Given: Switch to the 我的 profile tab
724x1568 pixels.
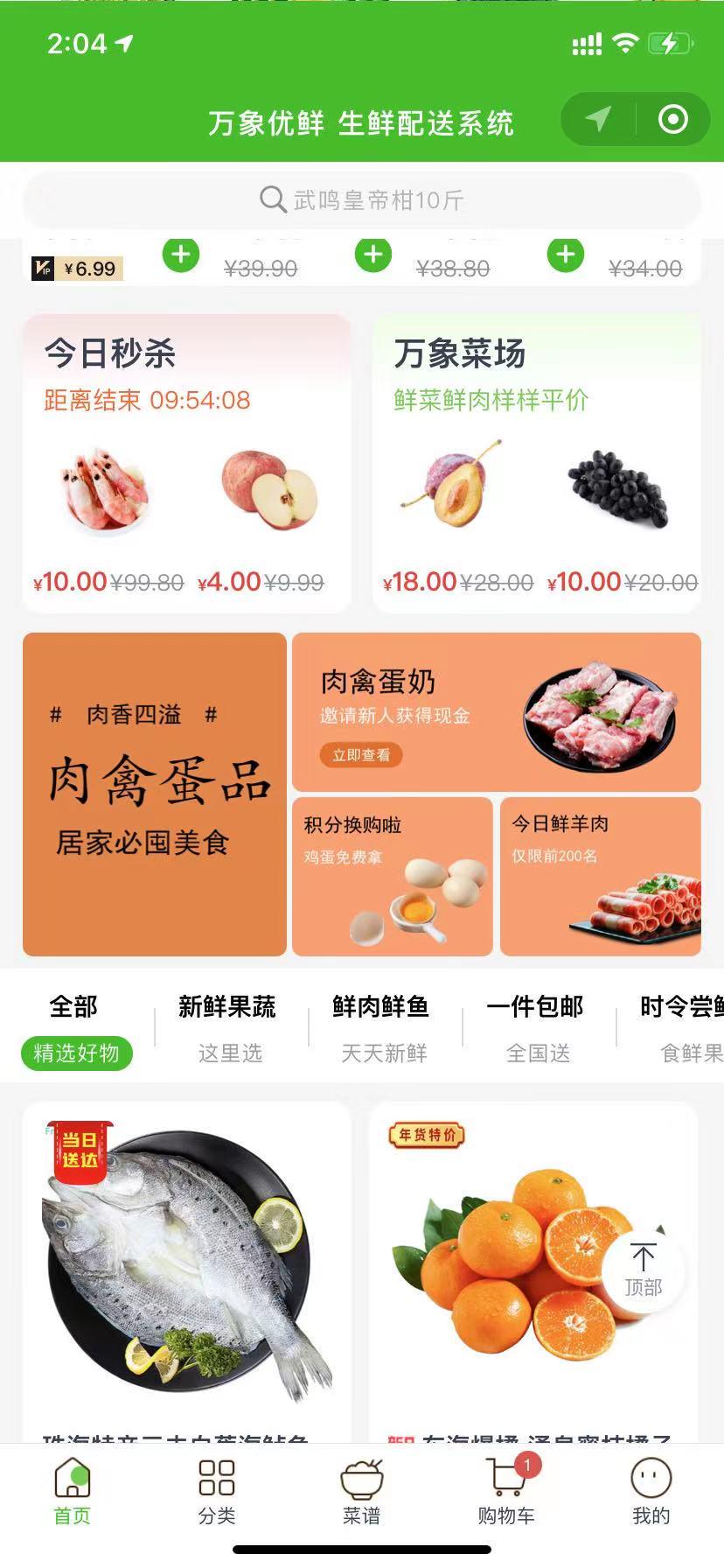Looking at the screenshot, I should [651, 1492].
